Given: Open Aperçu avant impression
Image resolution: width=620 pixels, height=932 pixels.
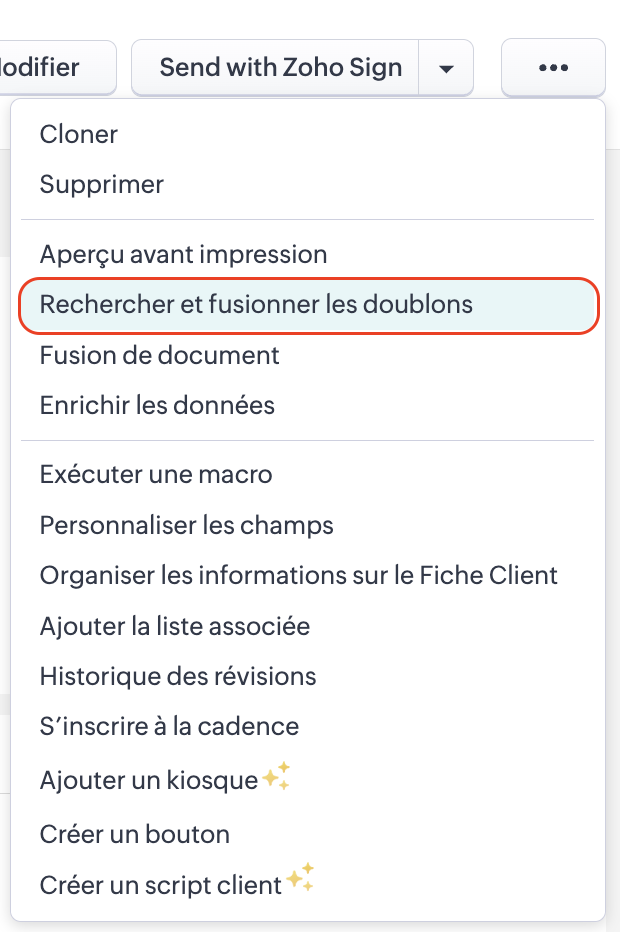Looking at the screenshot, I should click(183, 254).
